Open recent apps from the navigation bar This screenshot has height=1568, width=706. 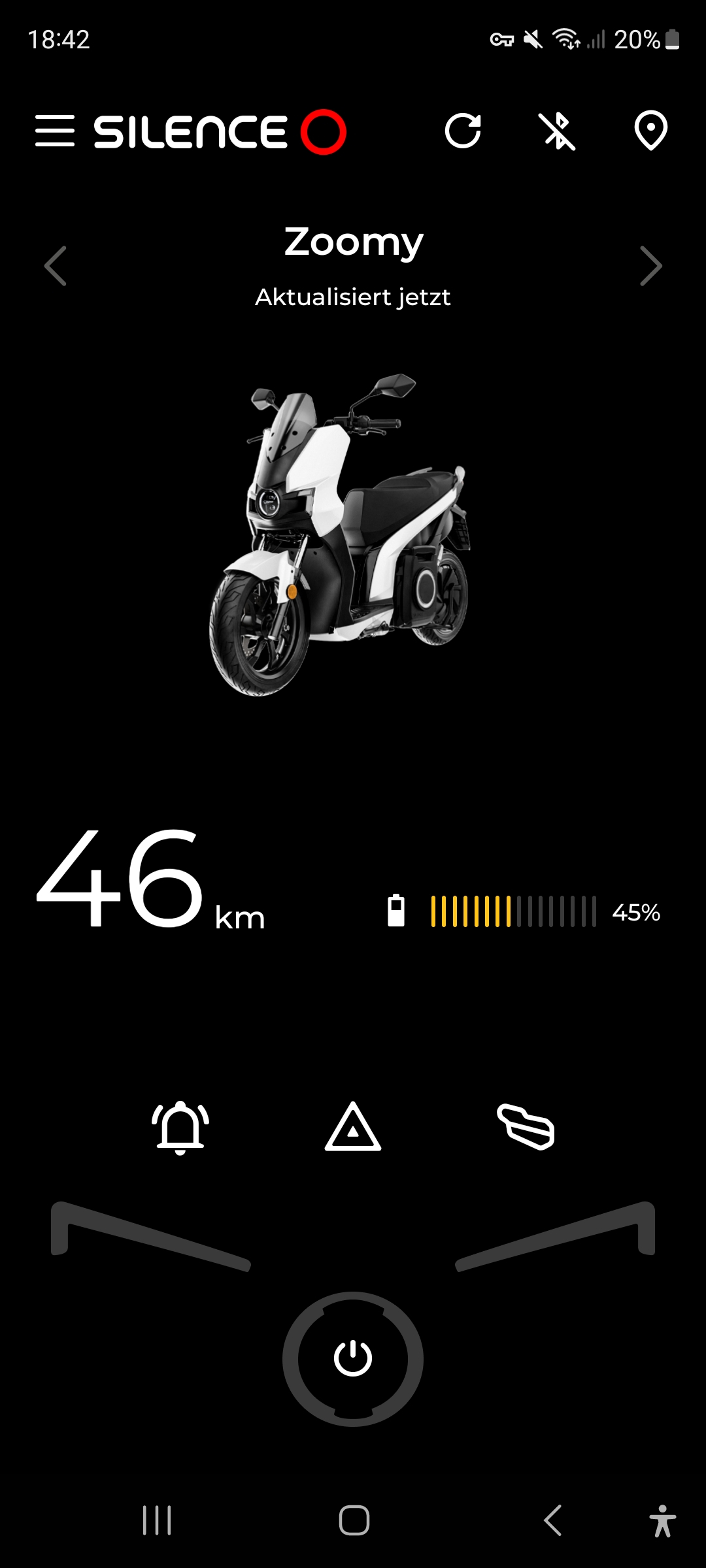(157, 1520)
